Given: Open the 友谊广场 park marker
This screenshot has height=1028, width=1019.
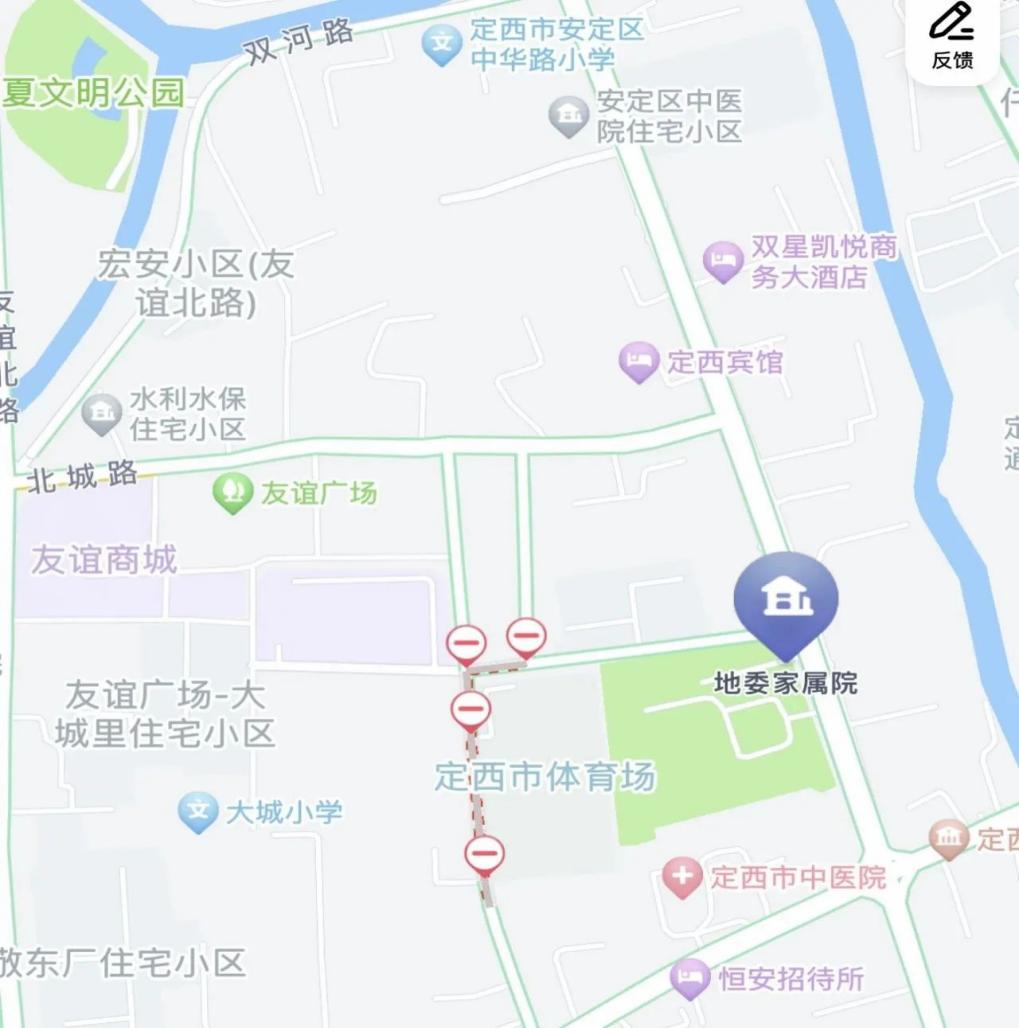Looking at the screenshot, I should pos(232,490).
